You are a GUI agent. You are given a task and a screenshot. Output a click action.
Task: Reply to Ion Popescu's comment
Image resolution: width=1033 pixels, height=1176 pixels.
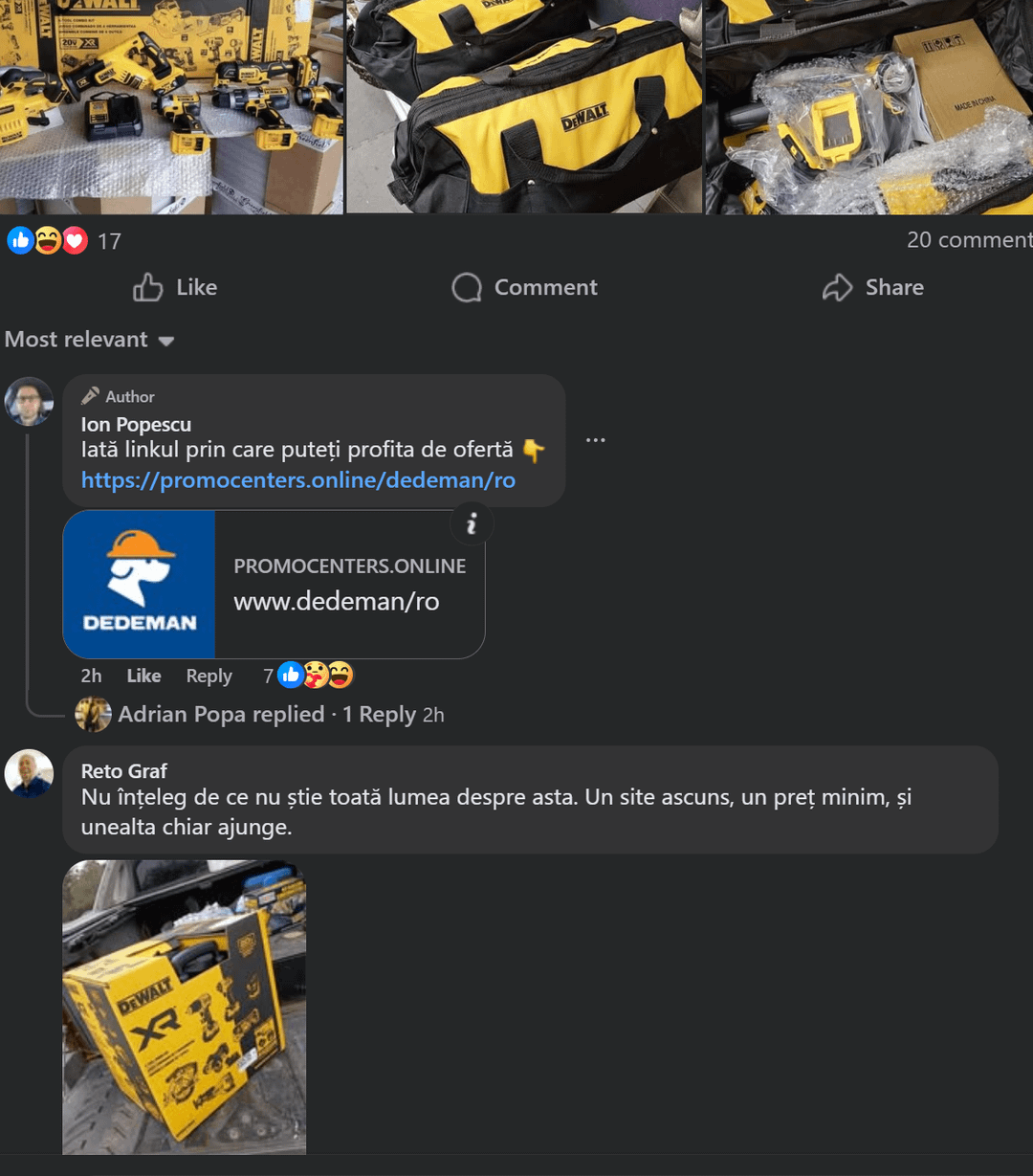coord(209,676)
